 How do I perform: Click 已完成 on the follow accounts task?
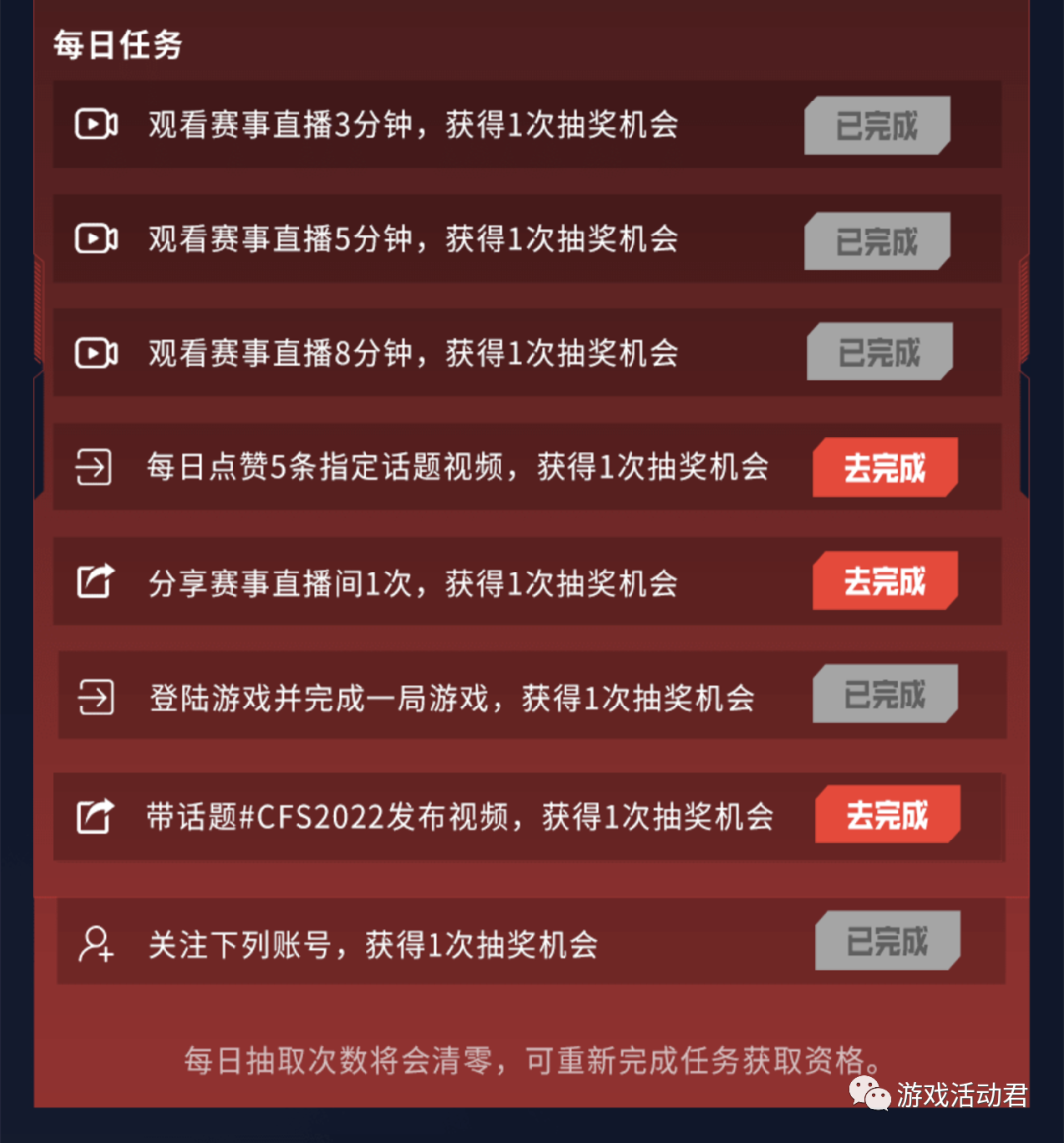coord(887,942)
